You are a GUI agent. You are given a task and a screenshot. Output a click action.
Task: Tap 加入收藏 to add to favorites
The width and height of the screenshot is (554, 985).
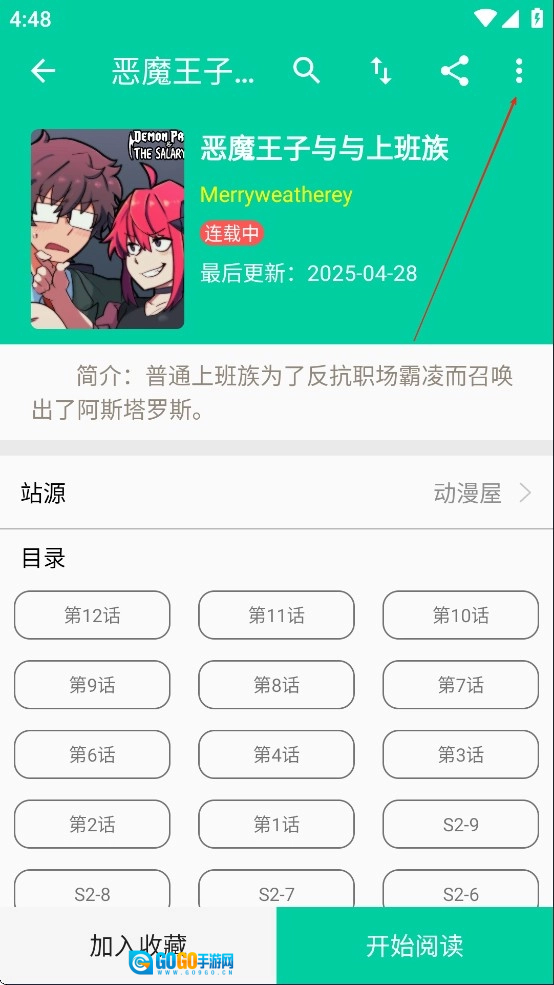[138, 945]
